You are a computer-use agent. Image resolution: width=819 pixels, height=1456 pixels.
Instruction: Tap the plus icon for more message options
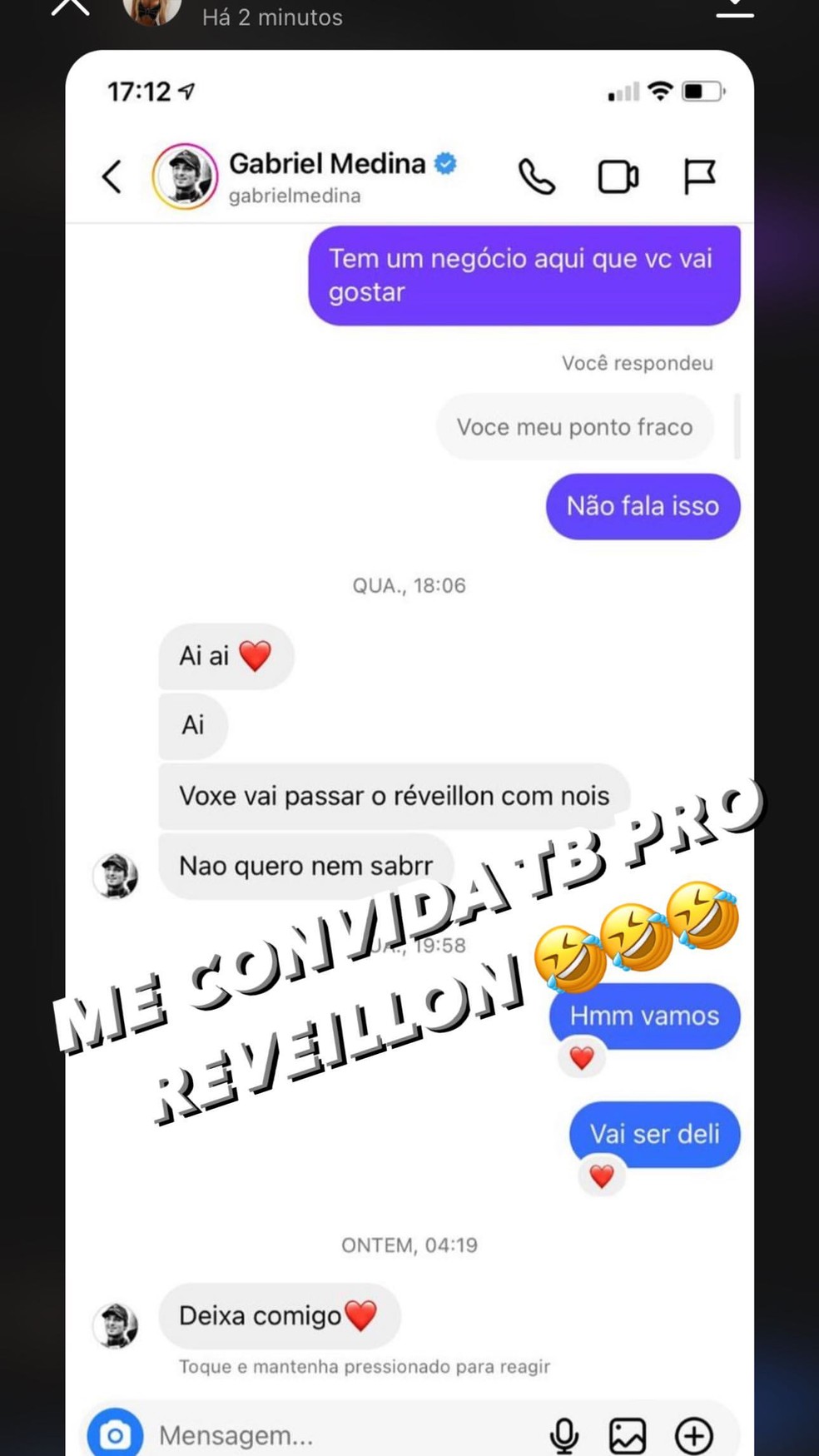point(692,1434)
